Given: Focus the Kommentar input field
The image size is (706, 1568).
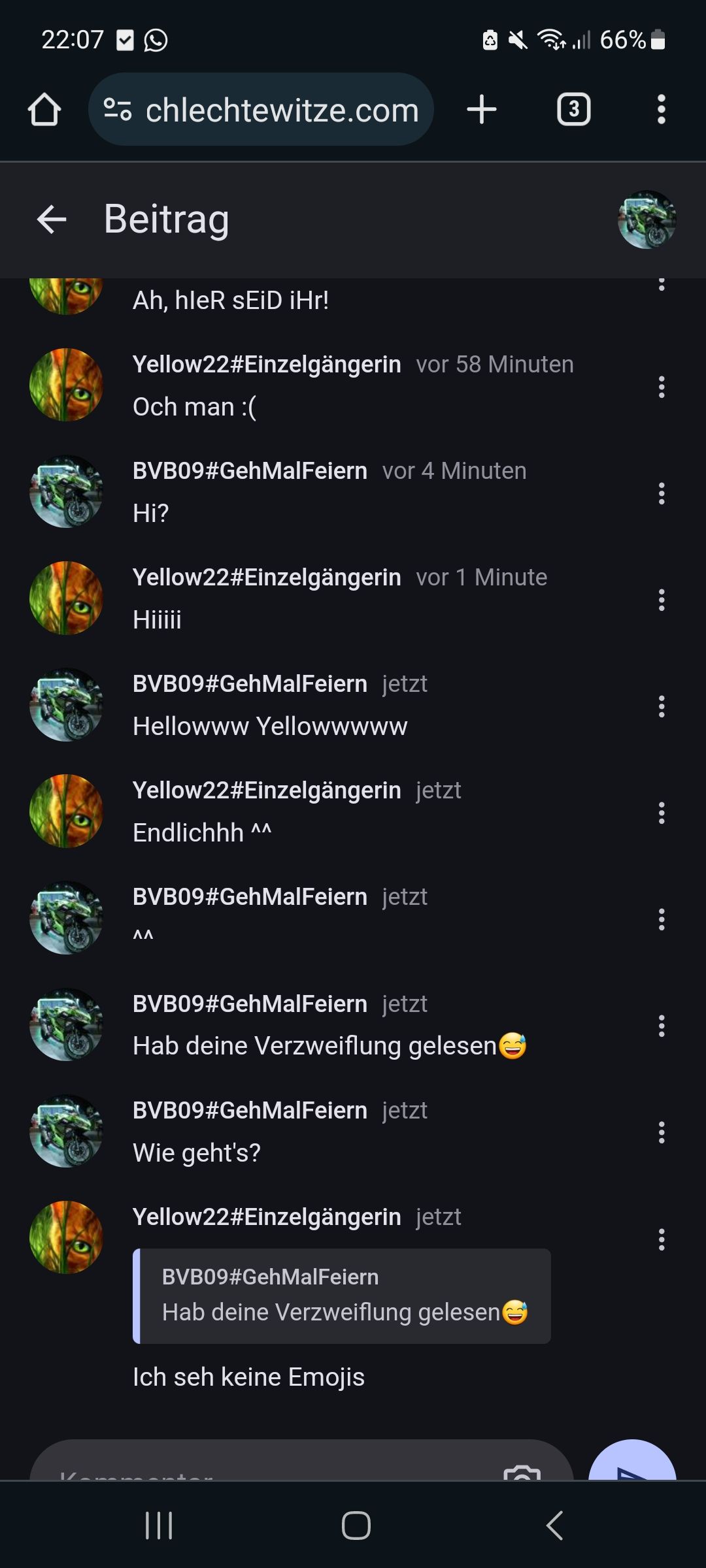Looking at the screenshot, I should (275, 1461).
